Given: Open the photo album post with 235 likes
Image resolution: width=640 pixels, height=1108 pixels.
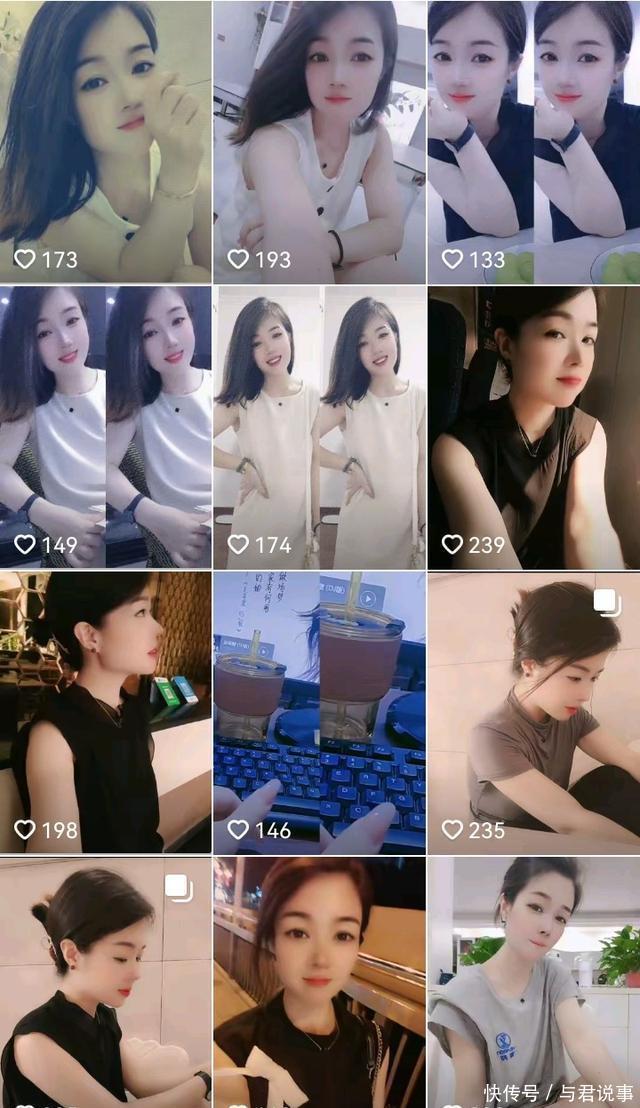Looking at the screenshot, I should tap(534, 712).
